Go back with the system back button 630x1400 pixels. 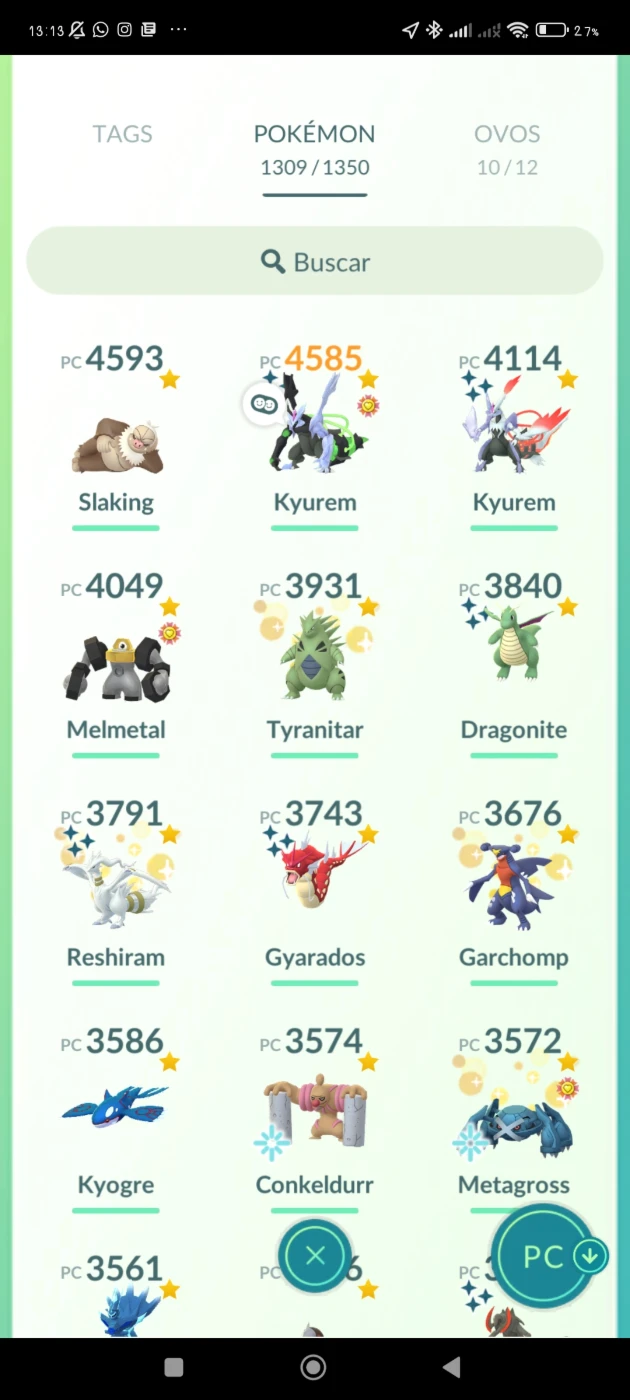452,1367
